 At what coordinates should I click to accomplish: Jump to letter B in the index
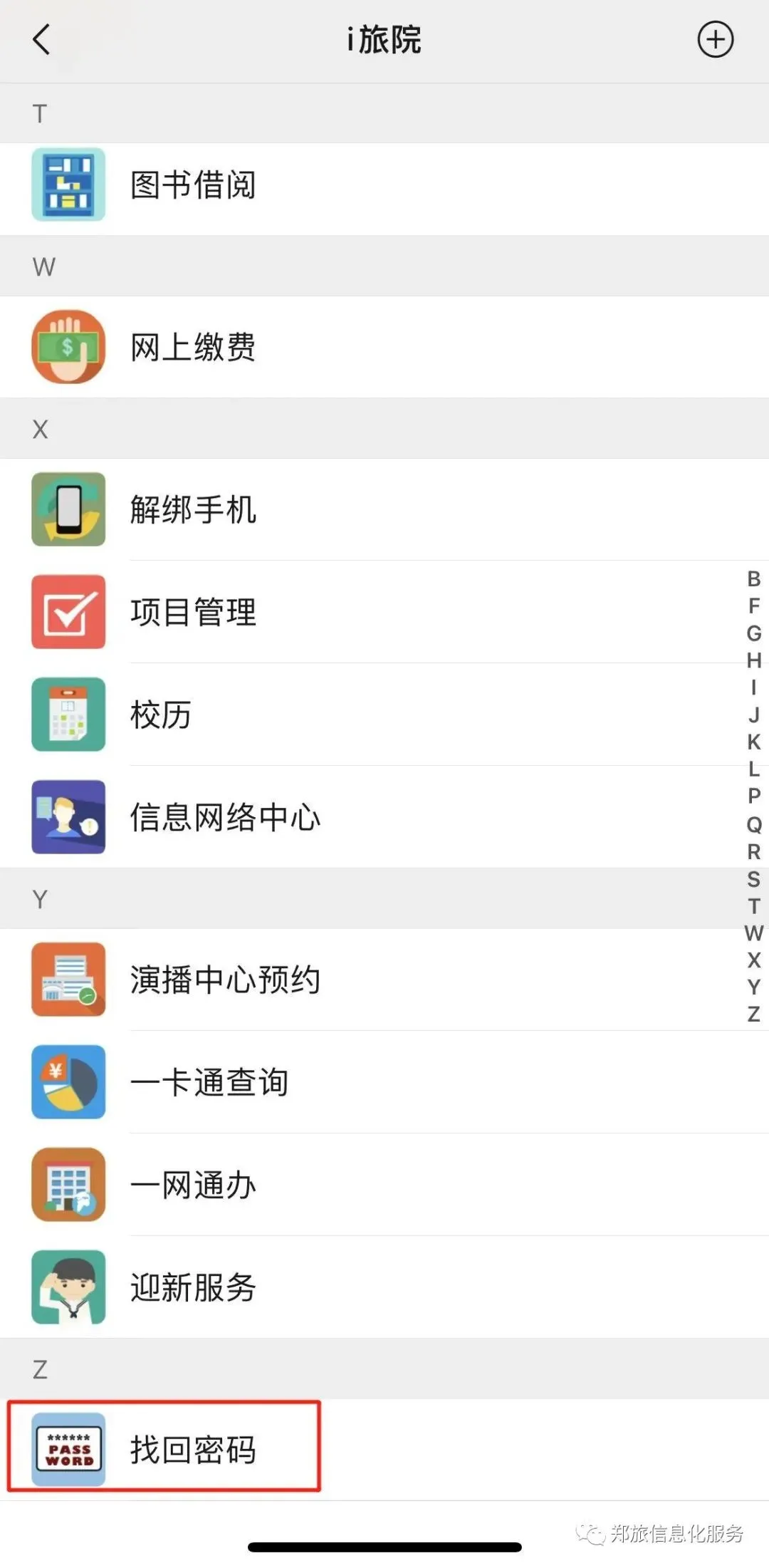[754, 578]
